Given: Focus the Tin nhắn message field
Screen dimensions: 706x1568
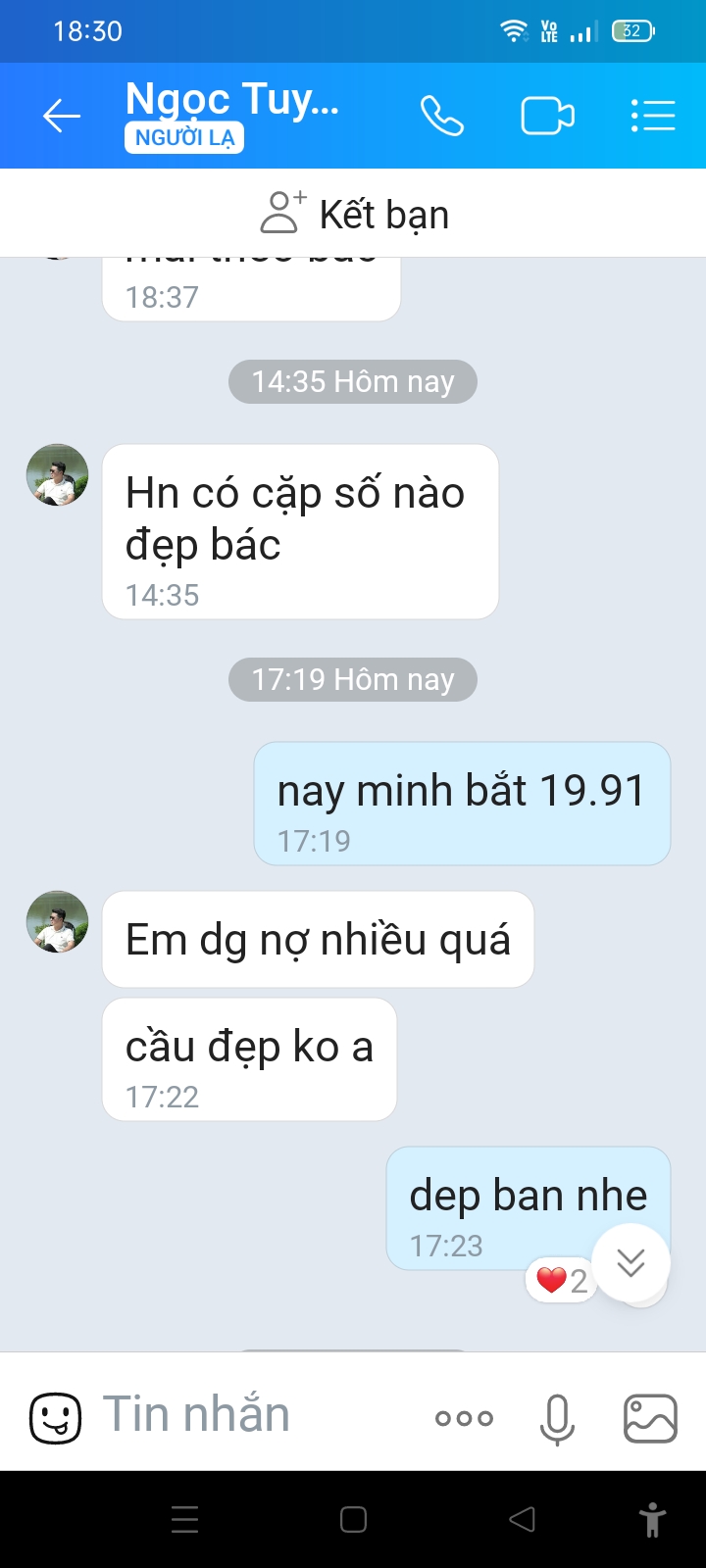Looking at the screenshot, I should coord(245,1415).
